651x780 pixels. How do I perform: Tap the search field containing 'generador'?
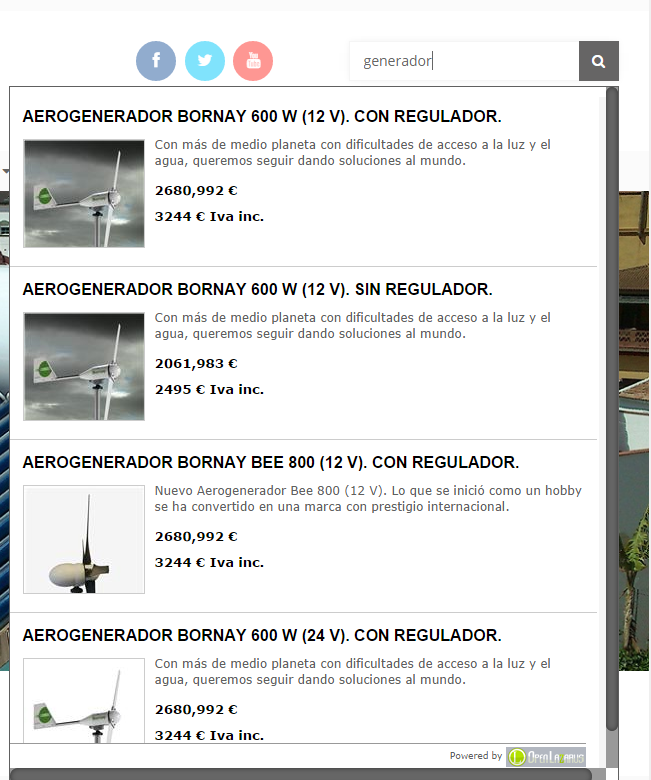coord(464,61)
